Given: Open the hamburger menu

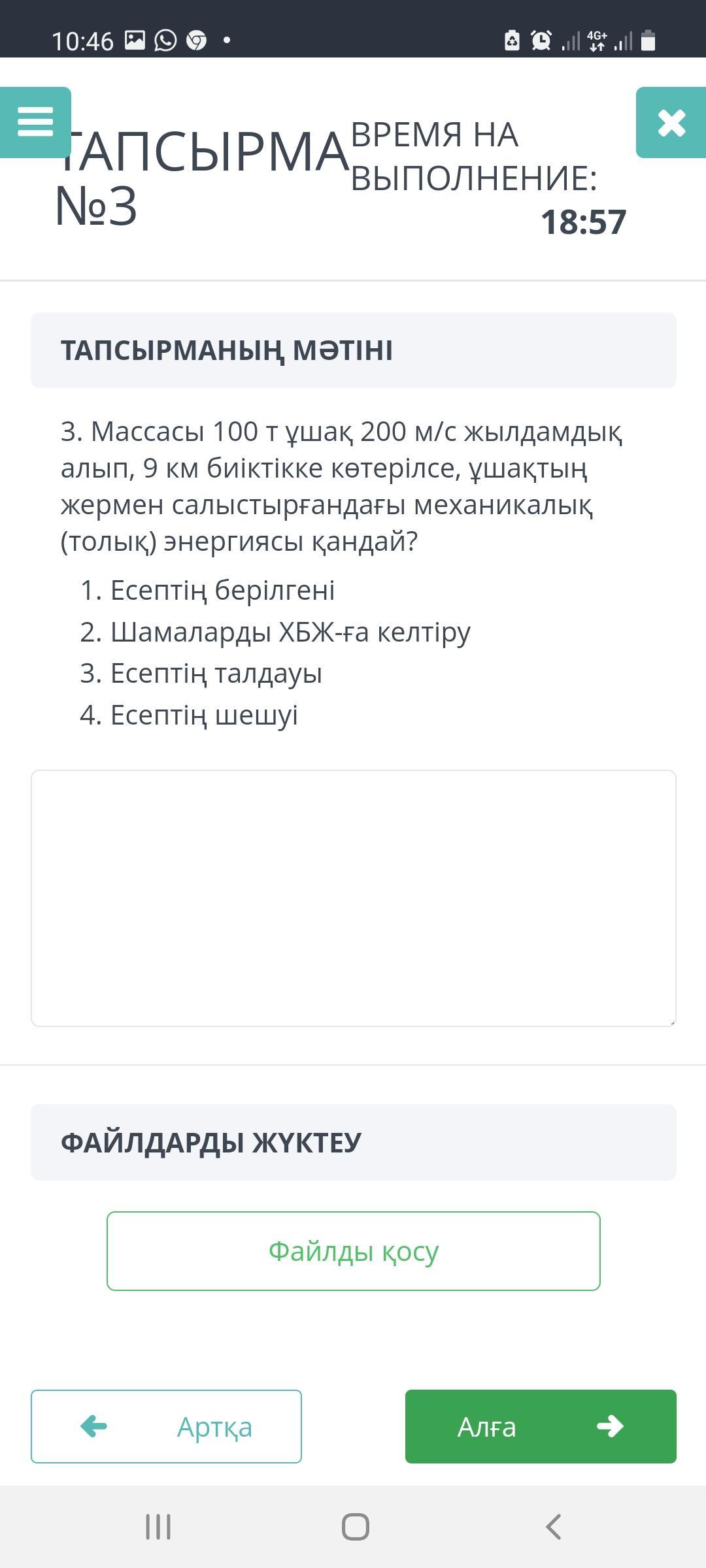Looking at the screenshot, I should point(35,122).
